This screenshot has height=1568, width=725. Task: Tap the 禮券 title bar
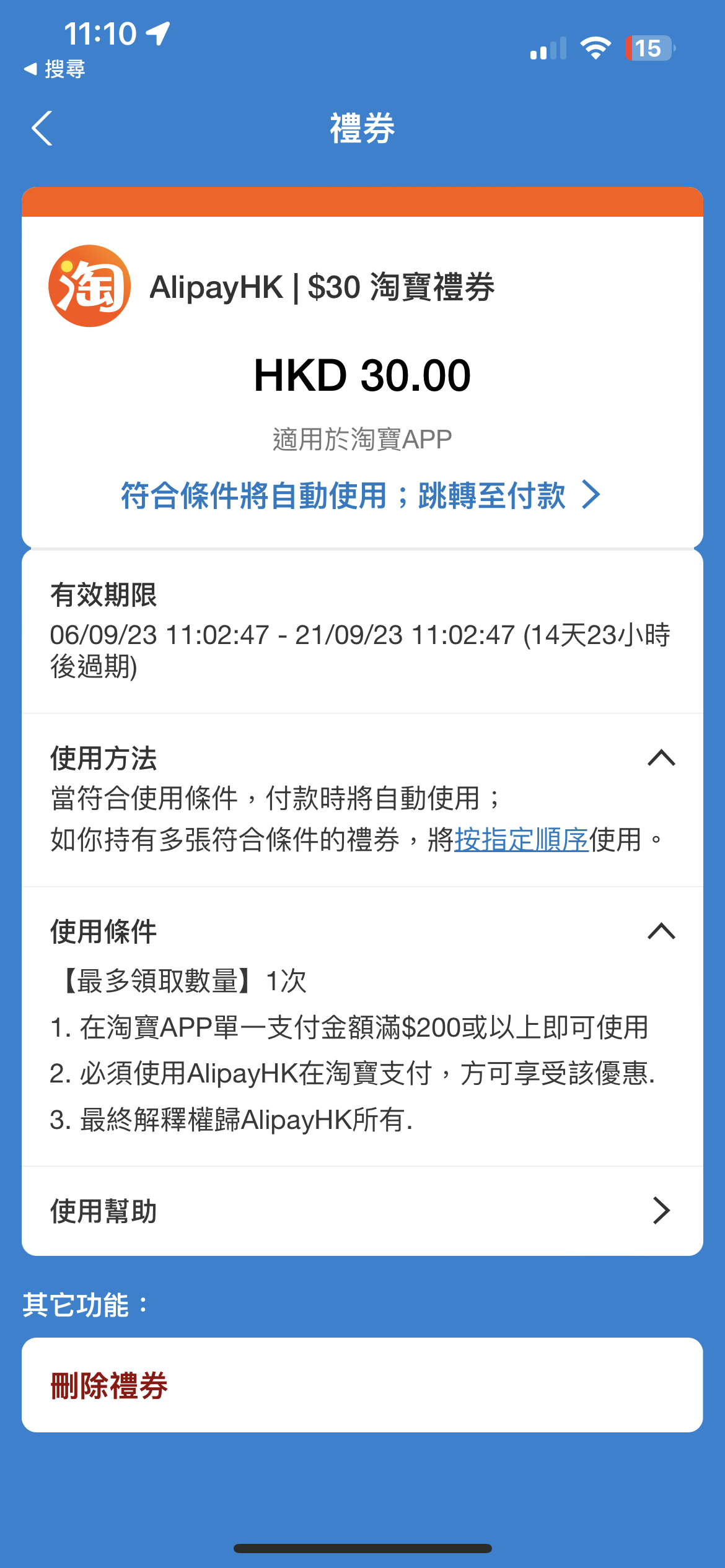point(362,128)
